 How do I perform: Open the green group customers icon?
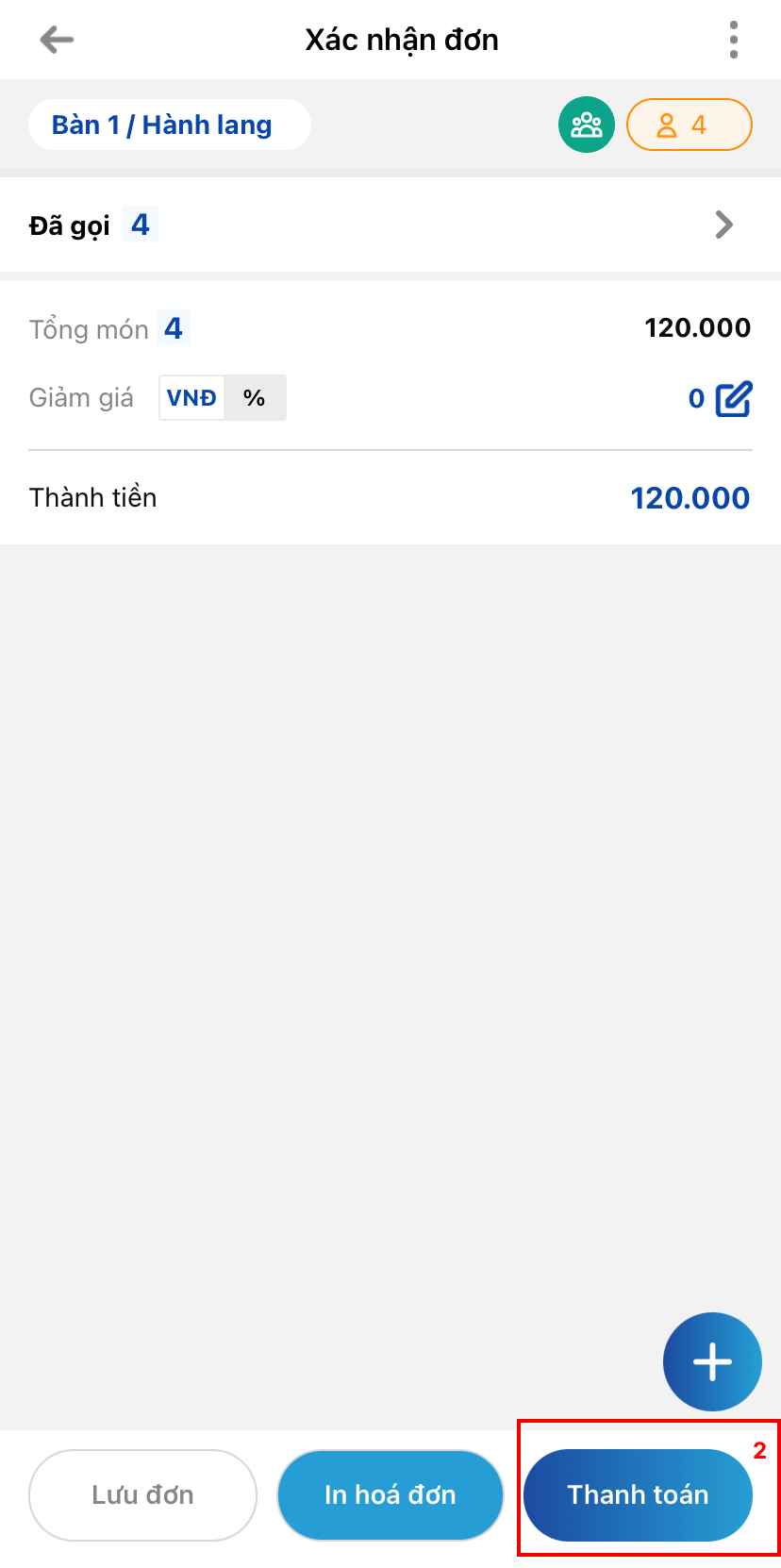[586, 125]
